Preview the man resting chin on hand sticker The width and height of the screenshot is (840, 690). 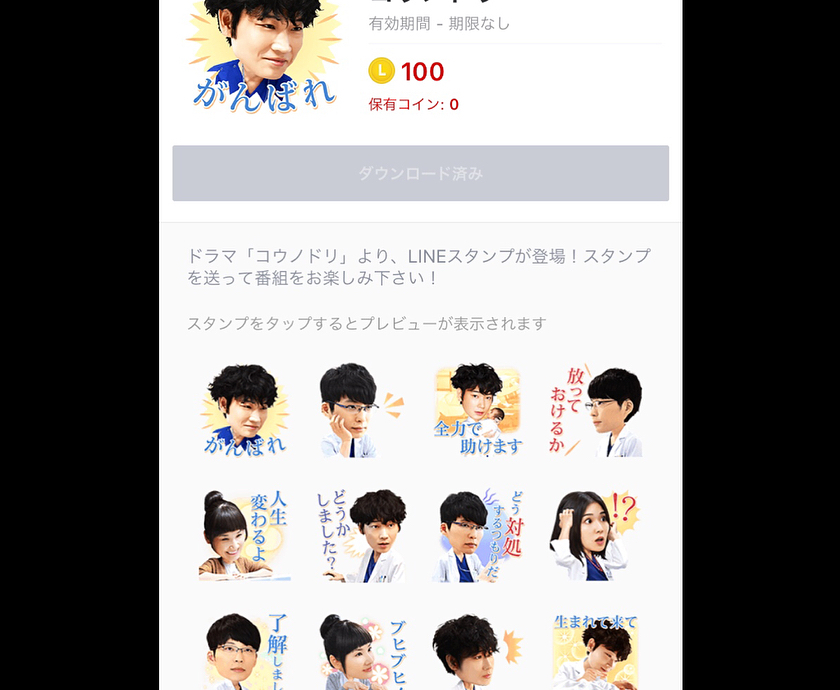[361, 411]
